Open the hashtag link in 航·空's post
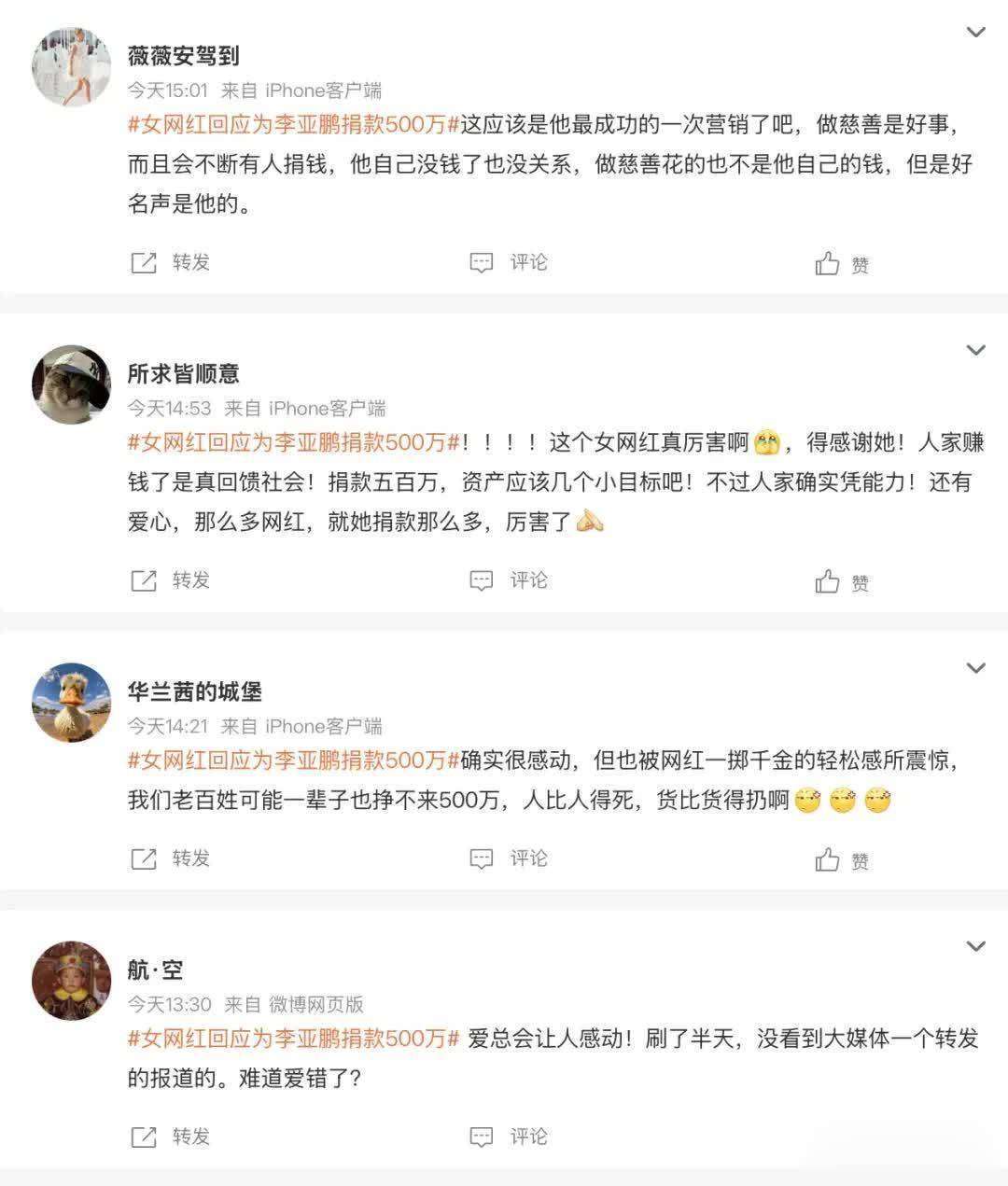Screen dimensions: 1008x1186 pyautogui.click(x=293, y=1039)
